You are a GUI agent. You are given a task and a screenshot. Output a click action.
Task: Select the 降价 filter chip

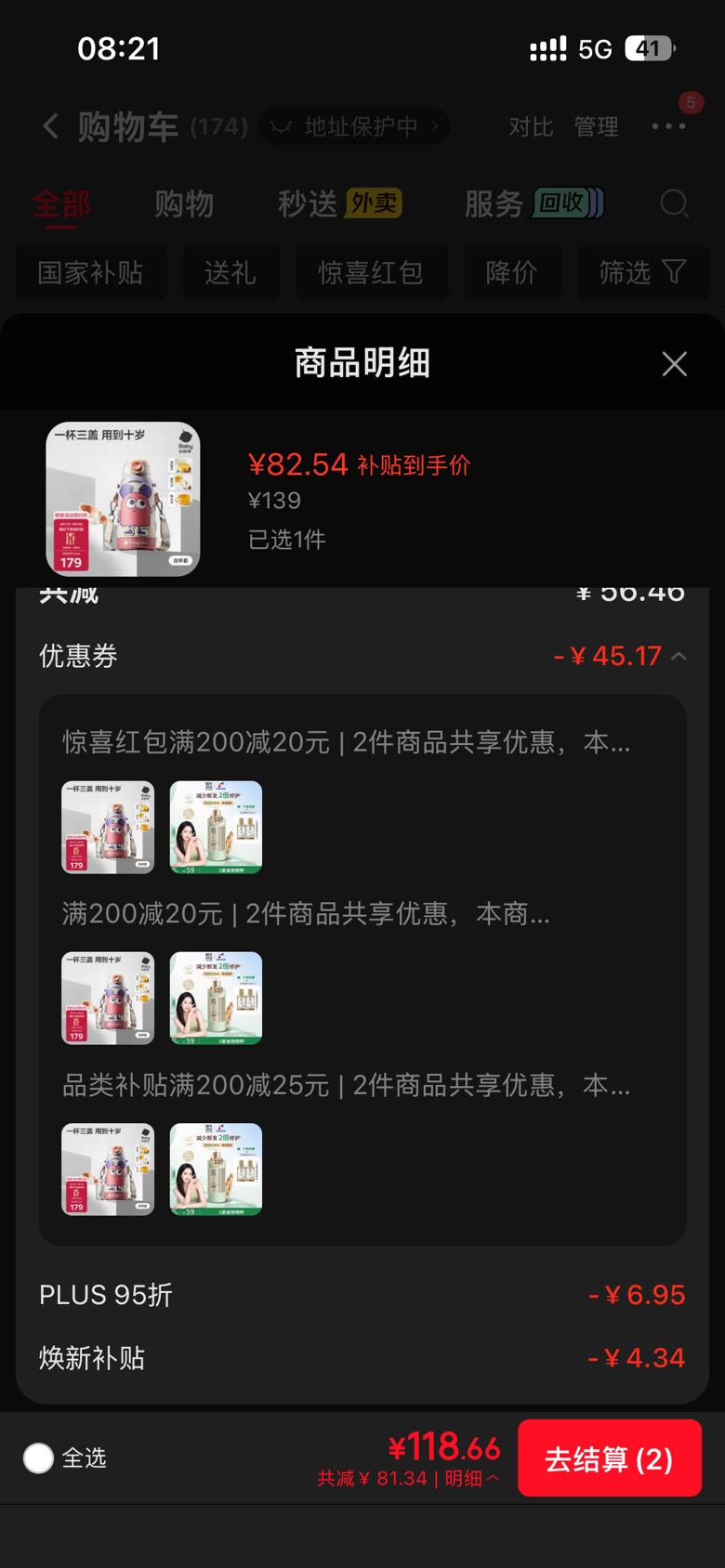click(x=512, y=273)
